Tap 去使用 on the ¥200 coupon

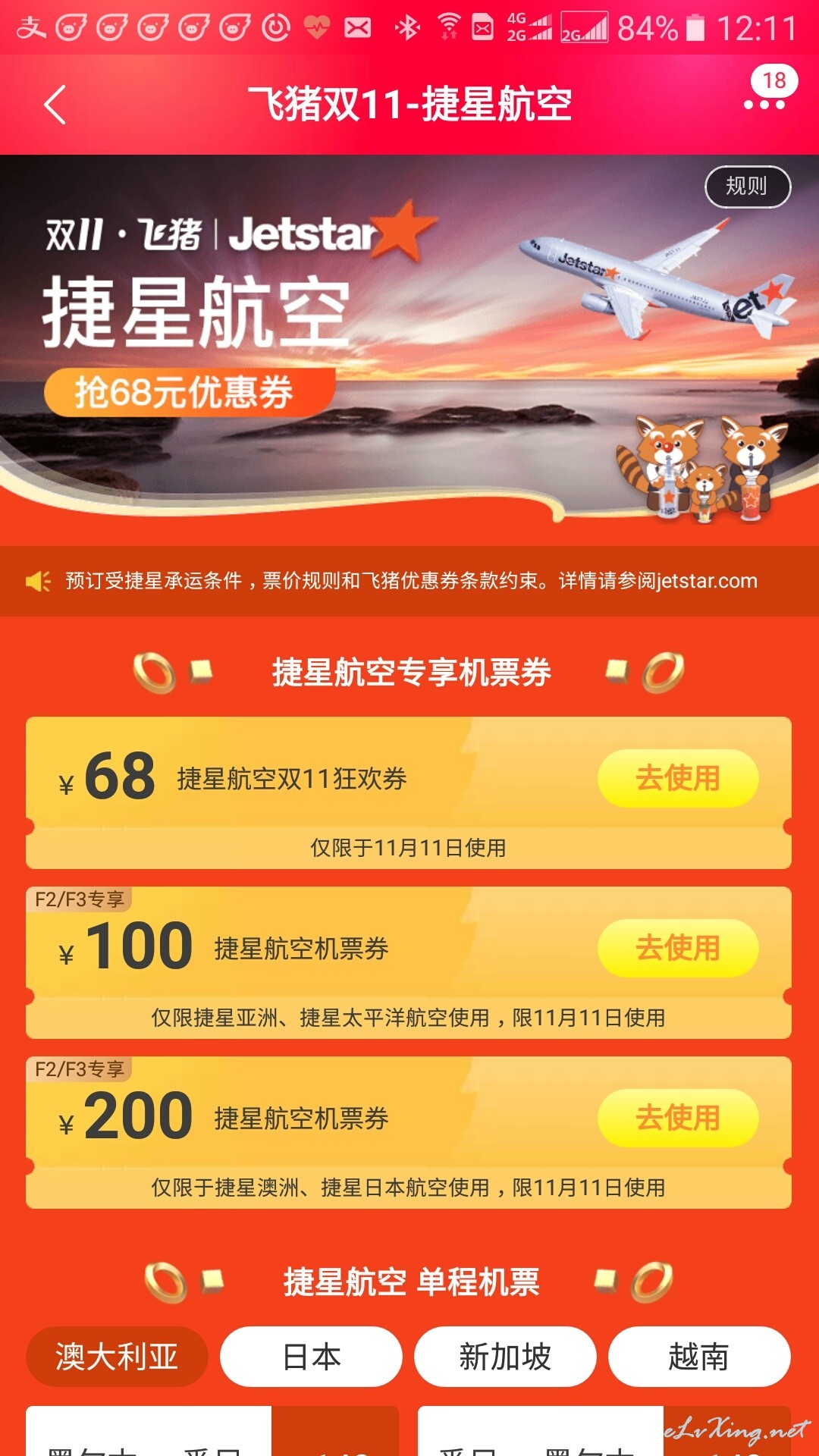[678, 1118]
